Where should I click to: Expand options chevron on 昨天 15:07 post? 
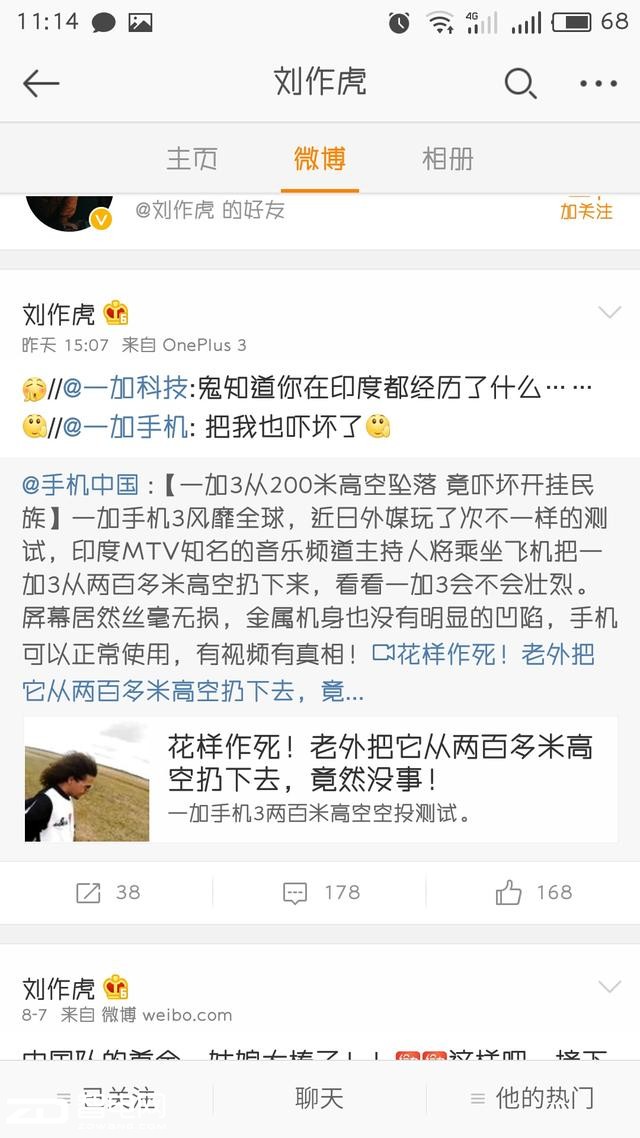click(609, 313)
